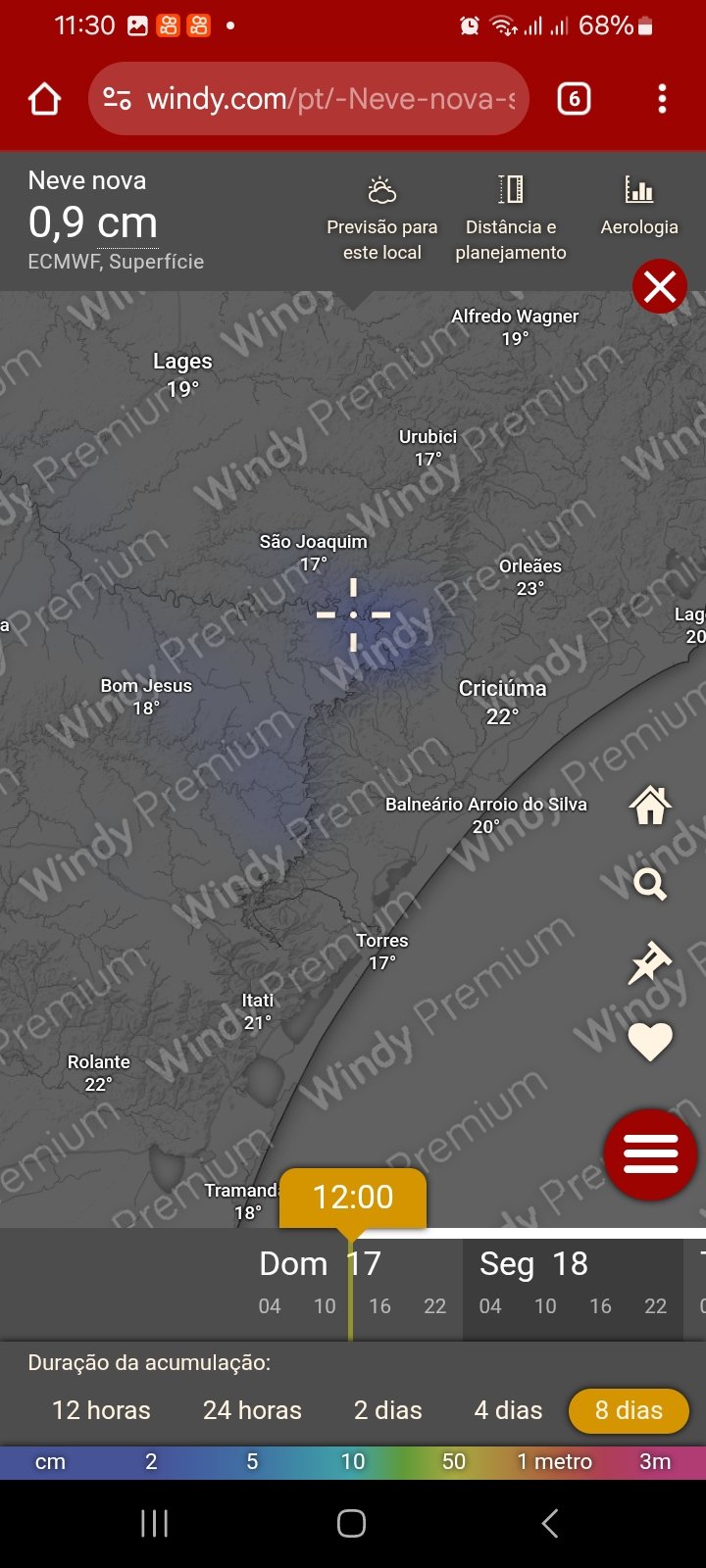Open the red hamburger menu
Viewport: 706px width, 1568px height.
tap(650, 1154)
